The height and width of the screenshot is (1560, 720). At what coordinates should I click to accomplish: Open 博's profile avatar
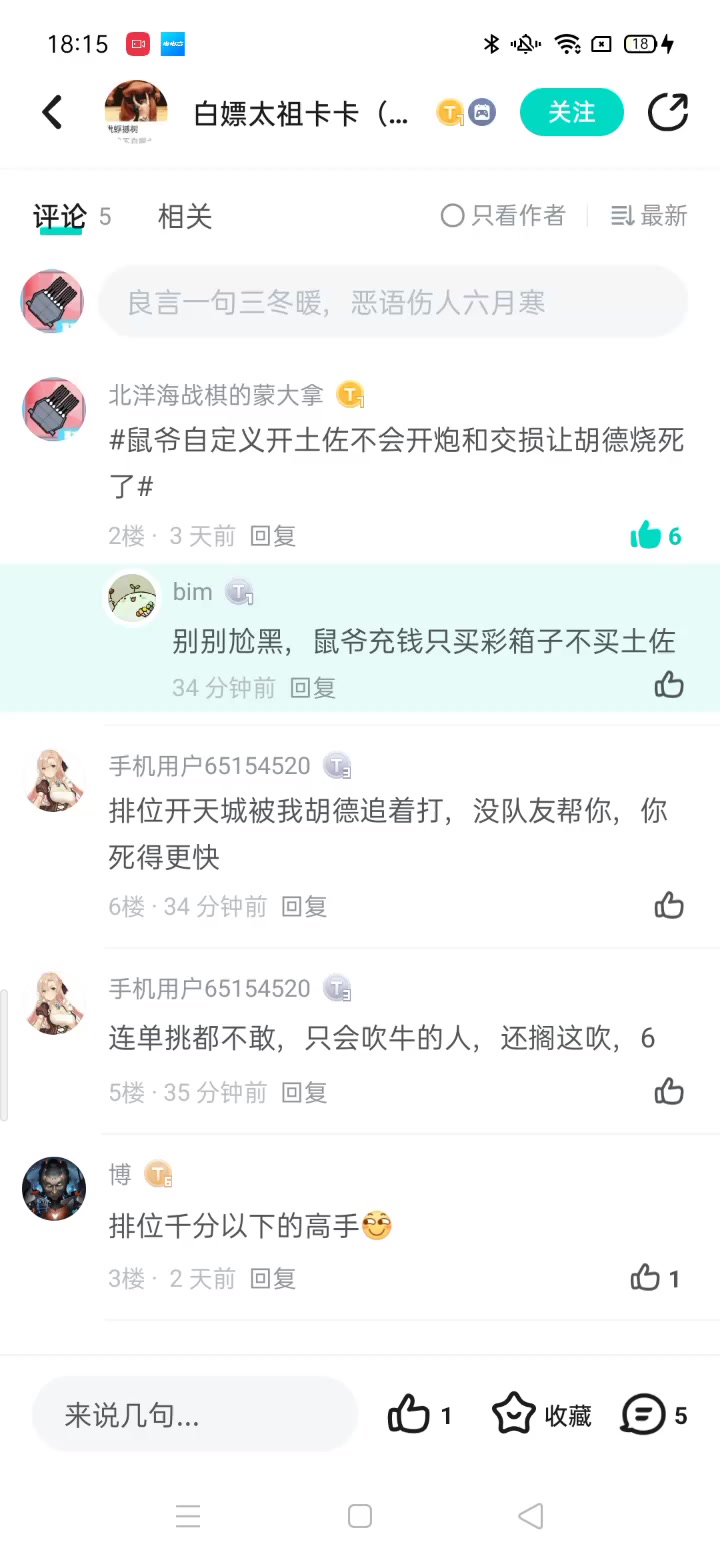53,1188
